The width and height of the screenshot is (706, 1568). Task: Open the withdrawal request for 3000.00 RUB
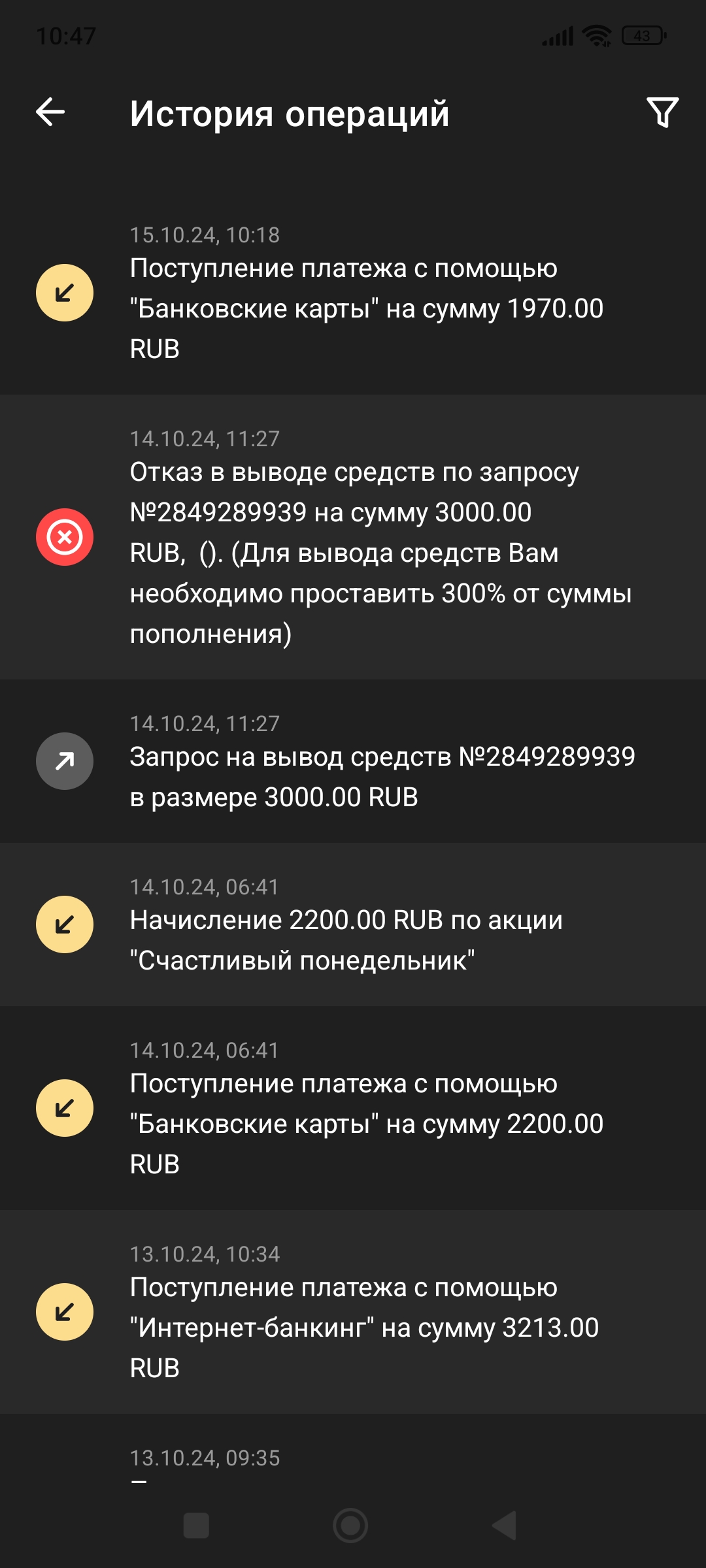coord(366,762)
